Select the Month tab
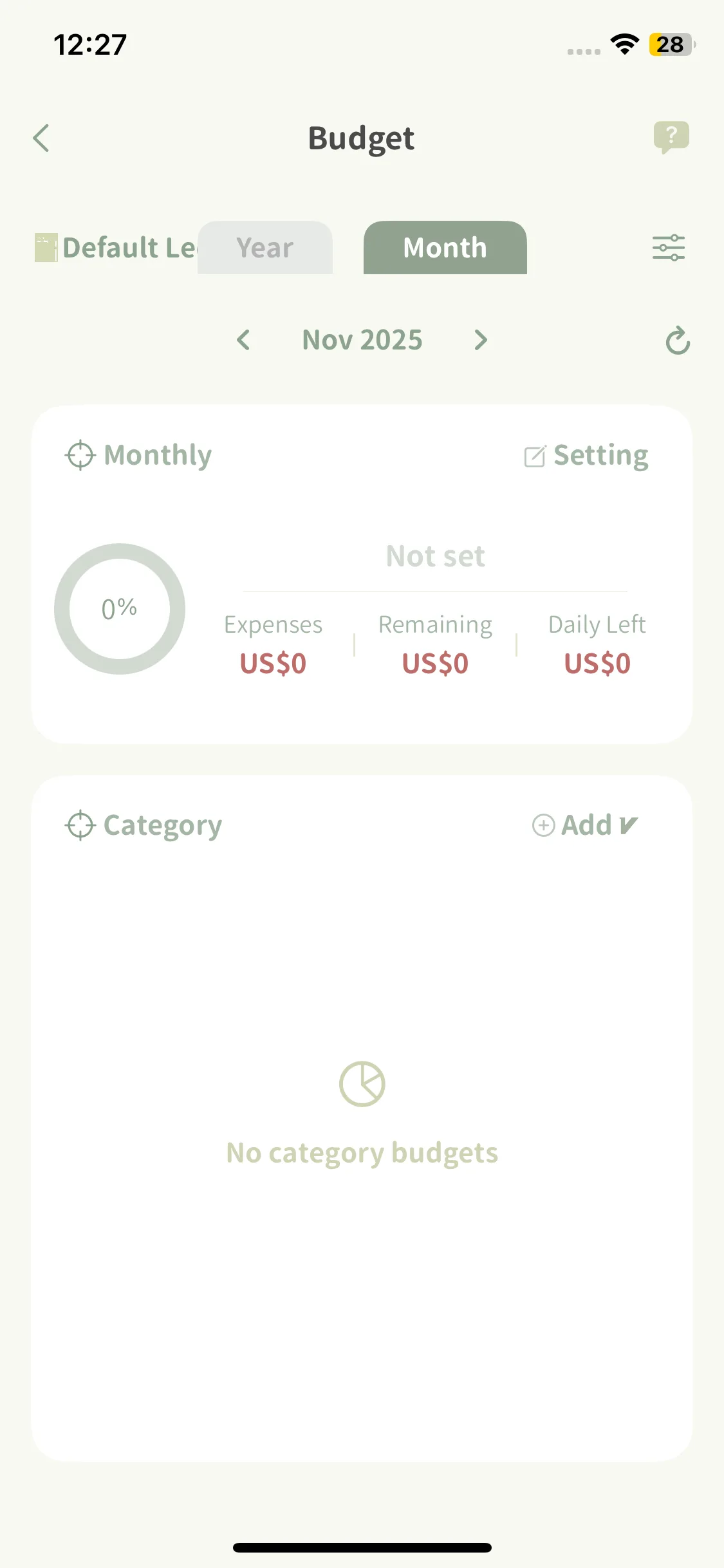The image size is (724, 1568). coord(445,248)
